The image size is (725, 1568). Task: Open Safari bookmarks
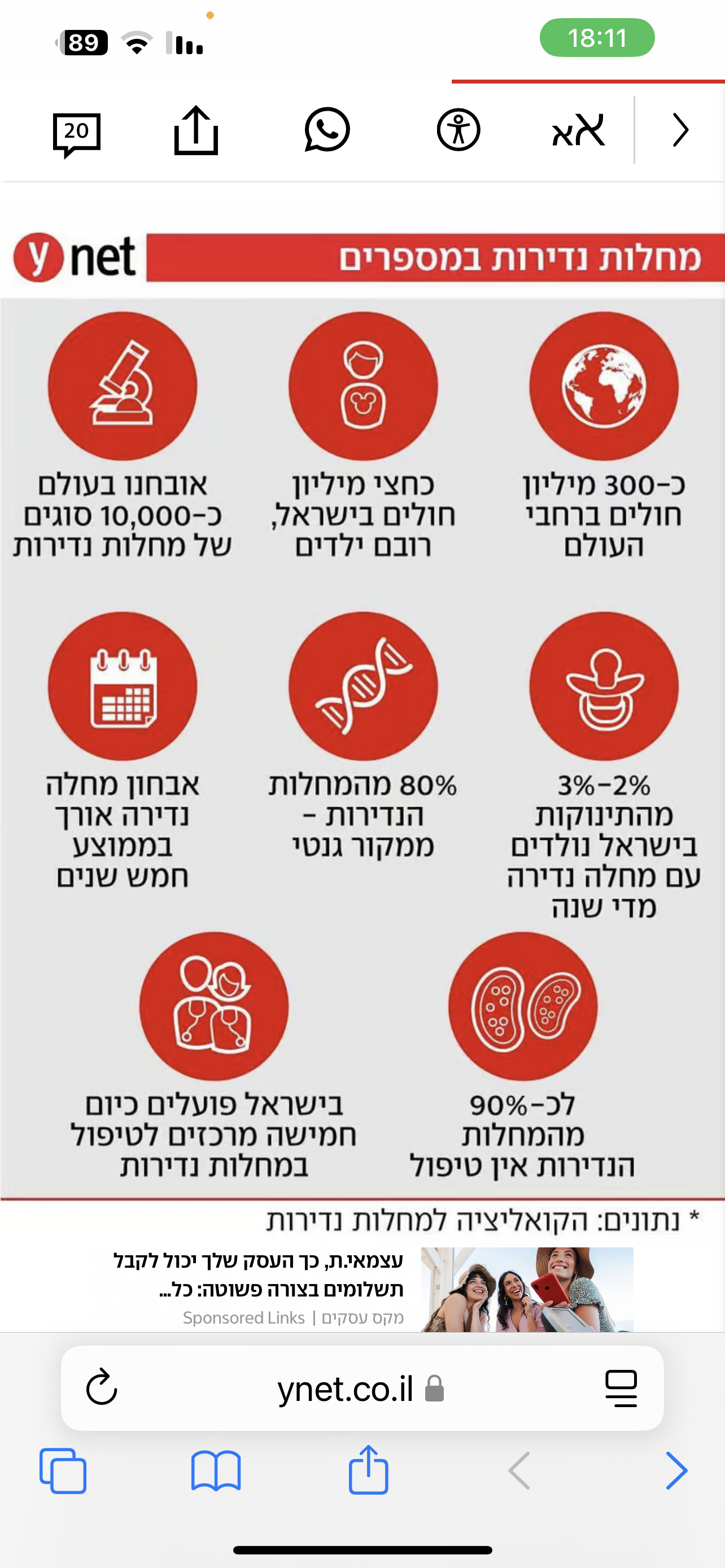pyautogui.click(x=216, y=1470)
